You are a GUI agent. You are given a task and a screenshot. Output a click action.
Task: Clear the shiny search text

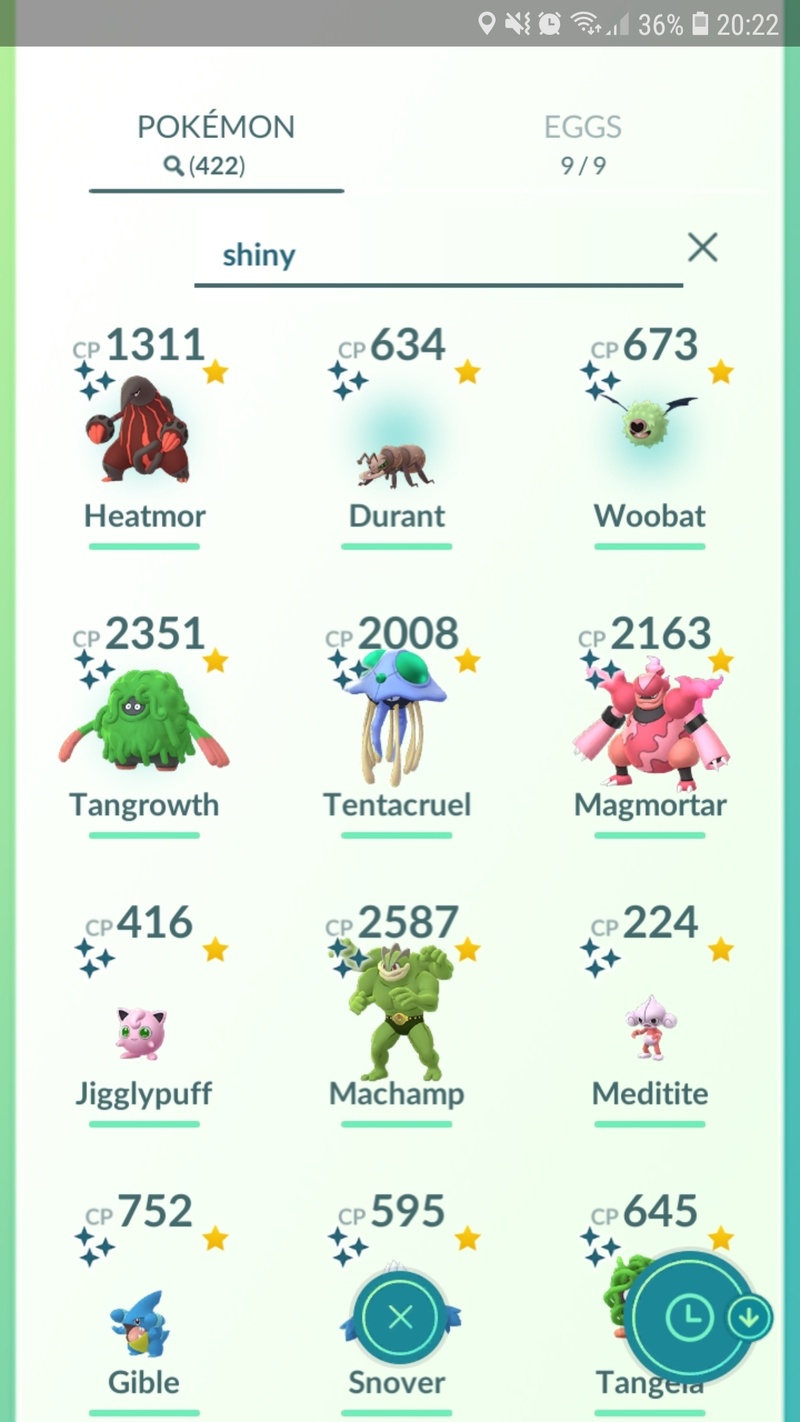702,248
